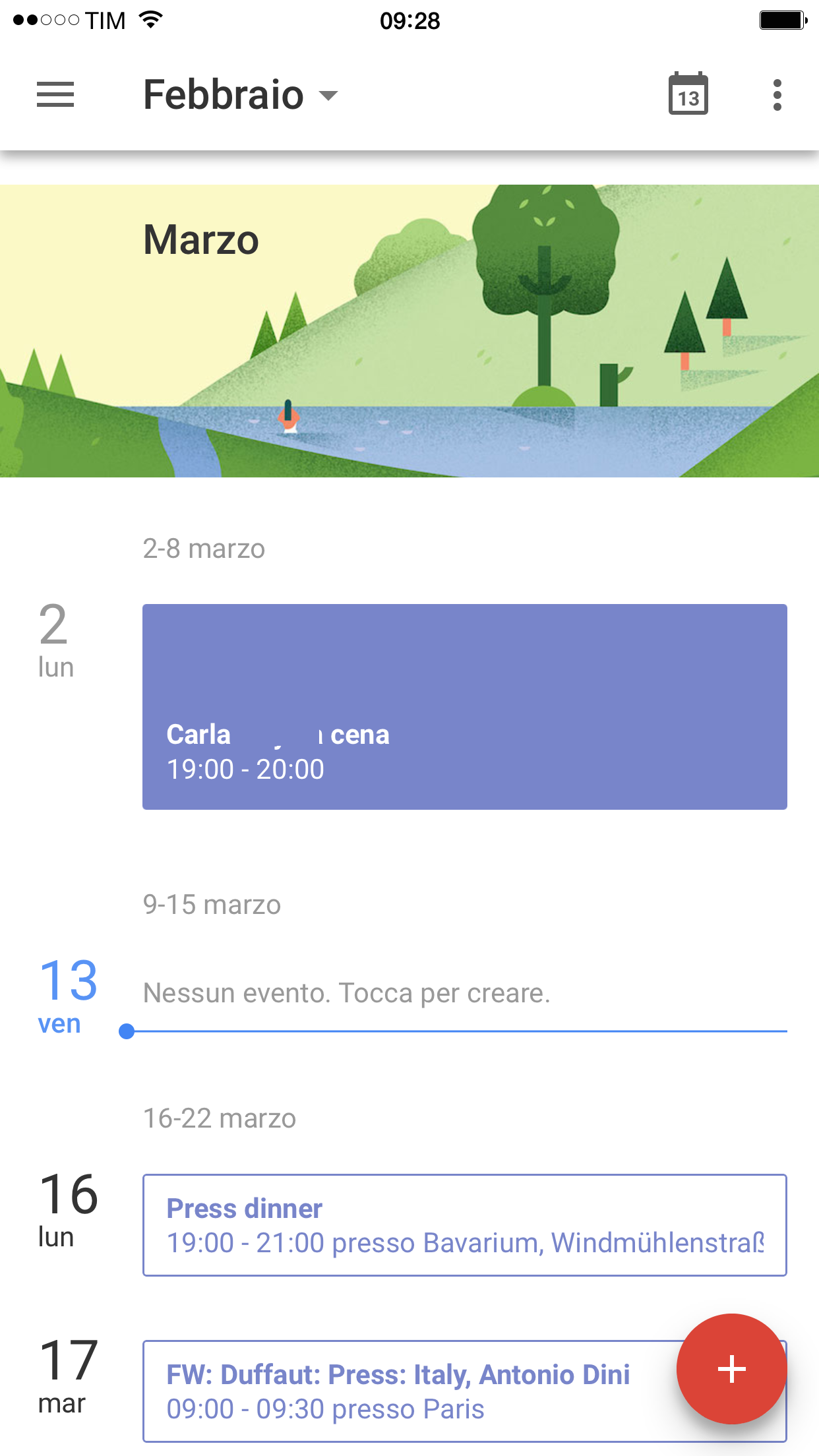Expand the Febbraio month dropdown
819x1456 pixels.
tap(241, 95)
